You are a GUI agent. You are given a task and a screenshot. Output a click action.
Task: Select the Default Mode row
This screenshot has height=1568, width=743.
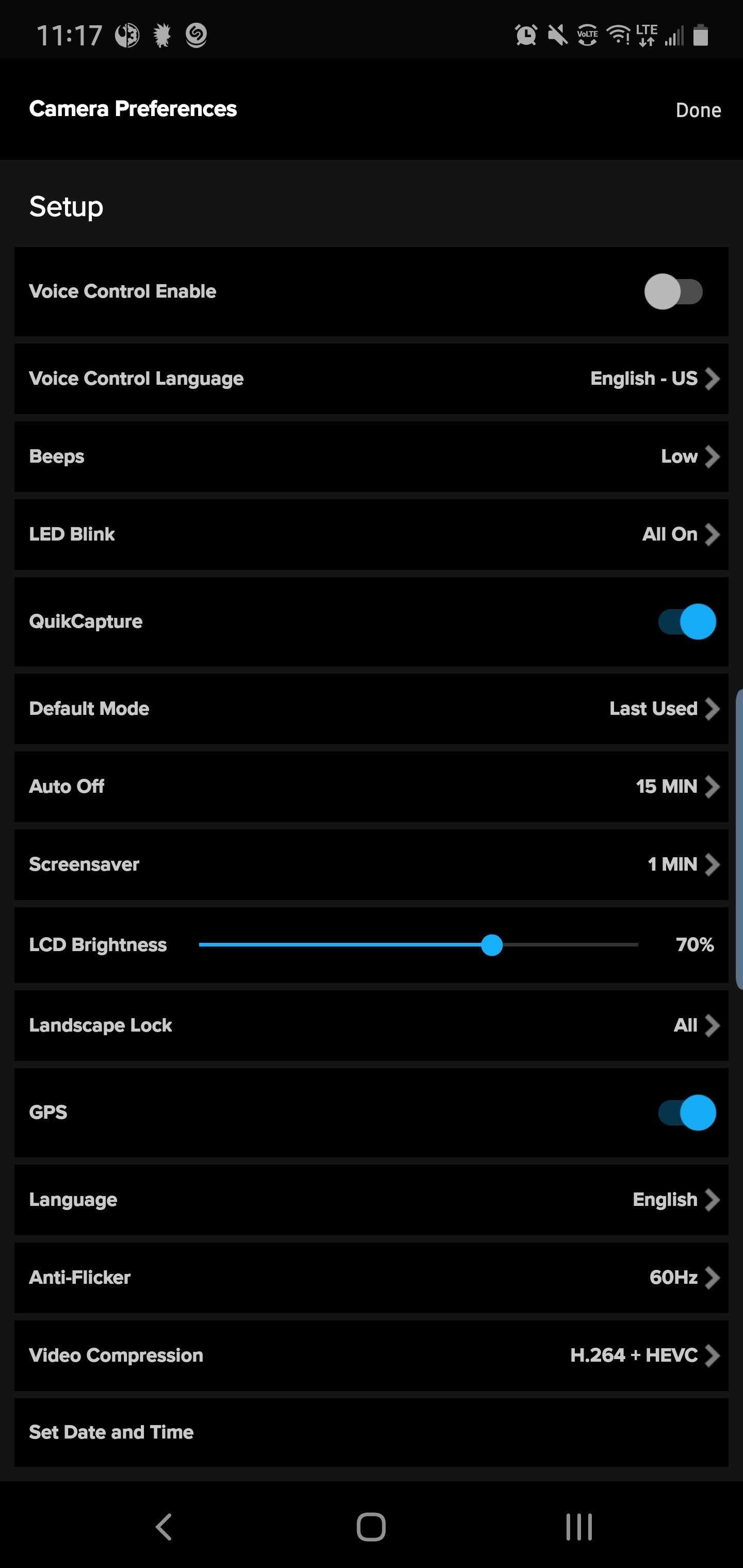(372, 709)
